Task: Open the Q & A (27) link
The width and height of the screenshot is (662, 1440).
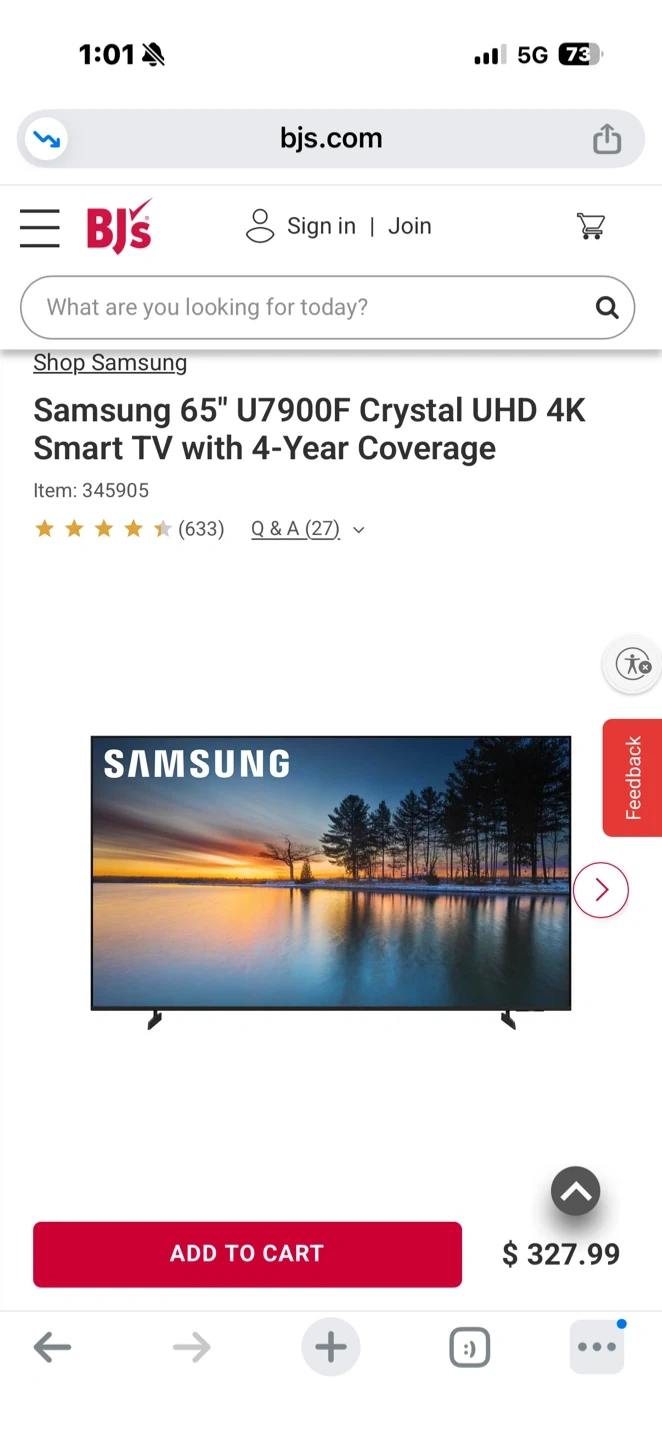Action: [x=295, y=529]
